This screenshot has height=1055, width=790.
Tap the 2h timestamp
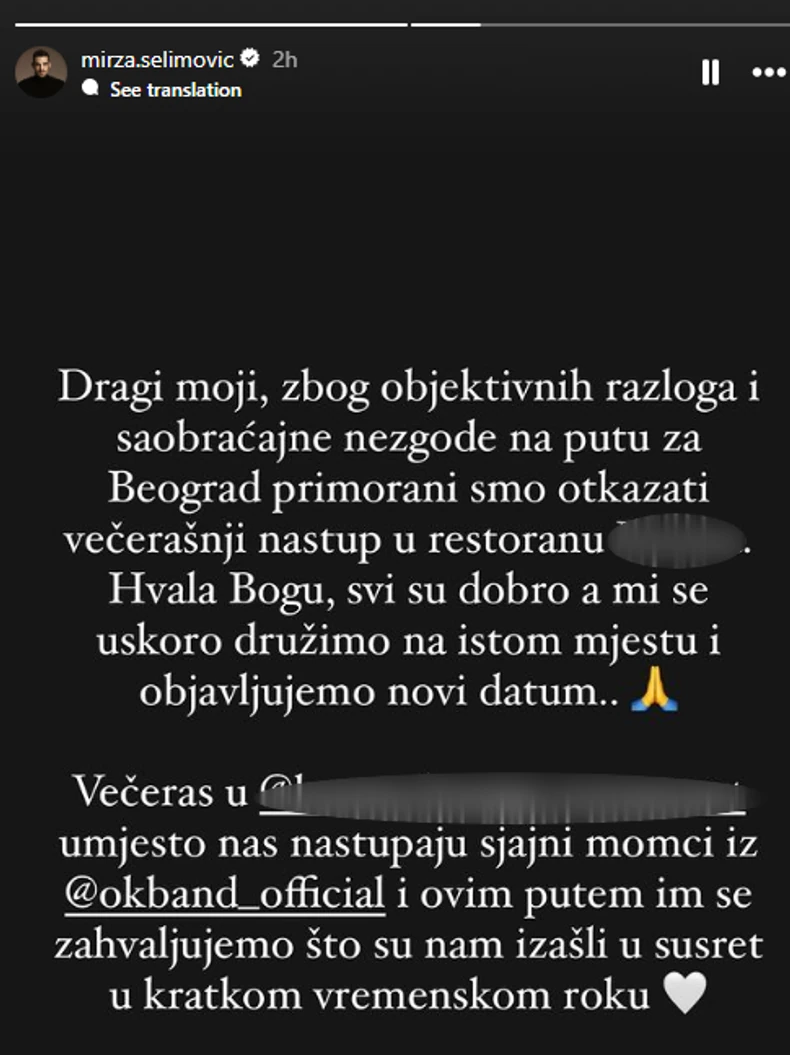pyautogui.click(x=283, y=58)
